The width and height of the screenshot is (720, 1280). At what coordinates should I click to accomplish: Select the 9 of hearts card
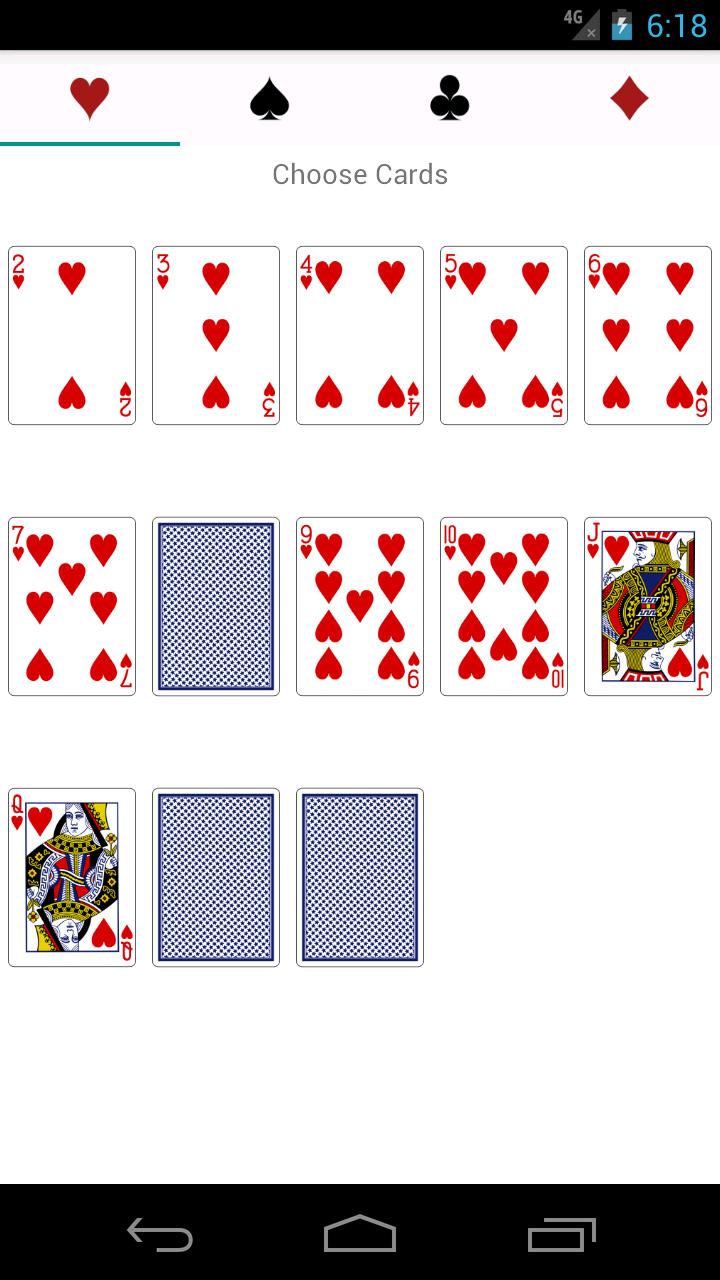tap(360, 607)
